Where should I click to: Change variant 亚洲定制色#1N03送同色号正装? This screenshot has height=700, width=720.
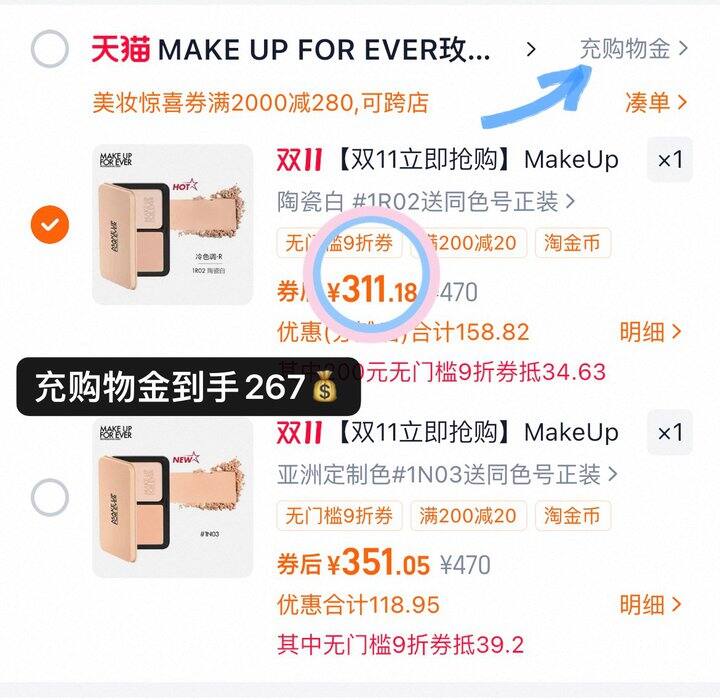446,474
